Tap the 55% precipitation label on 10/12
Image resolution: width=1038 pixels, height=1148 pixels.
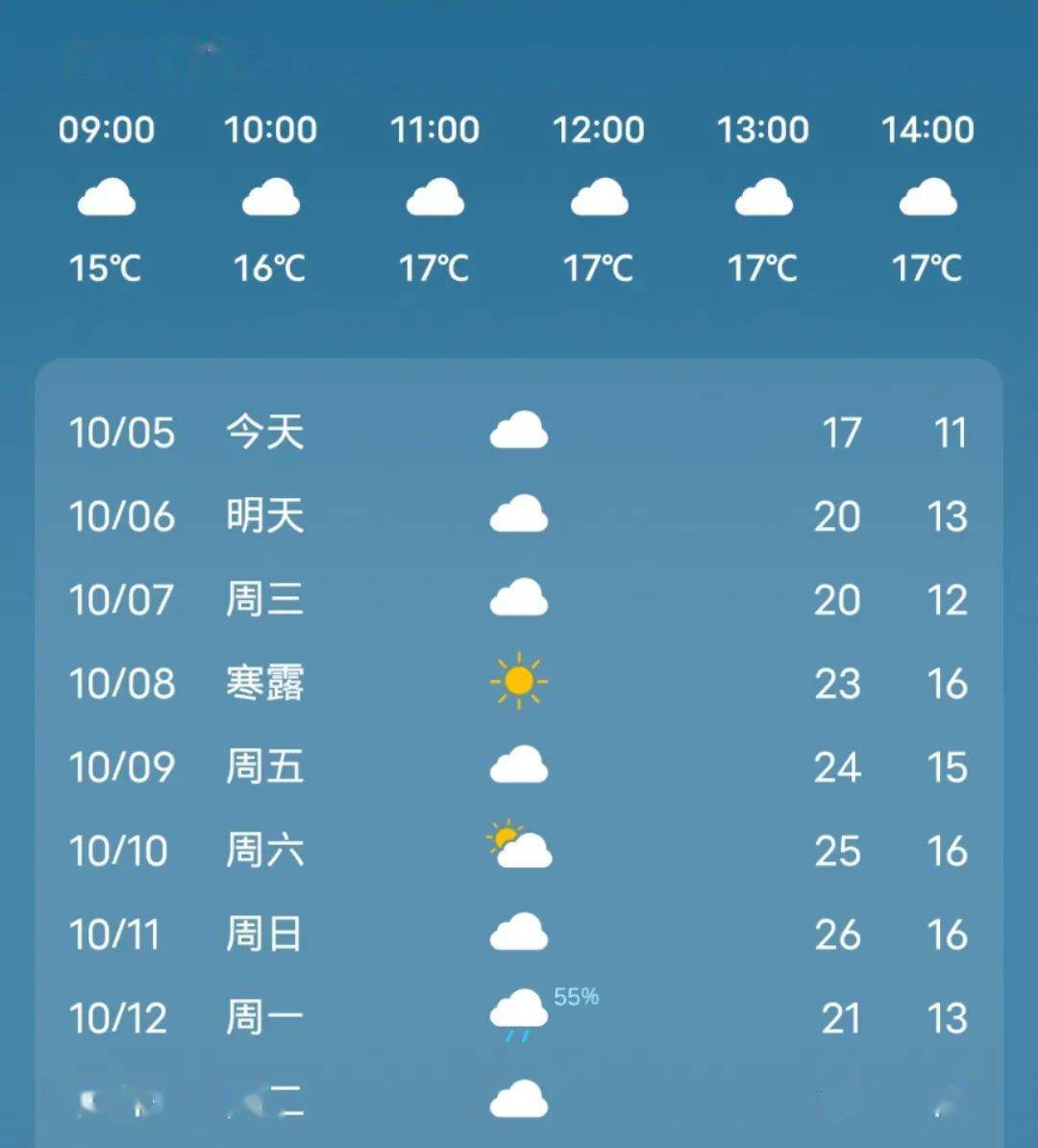(x=579, y=998)
